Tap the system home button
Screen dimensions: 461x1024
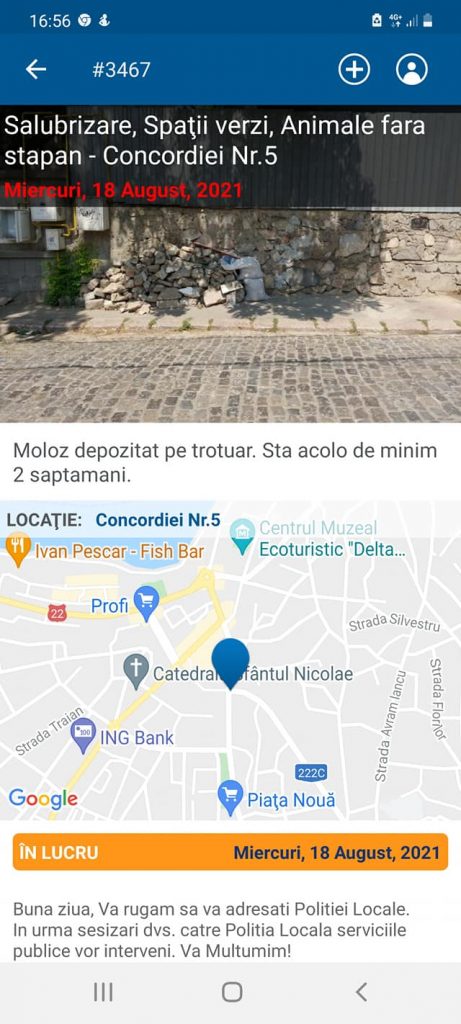(232, 992)
